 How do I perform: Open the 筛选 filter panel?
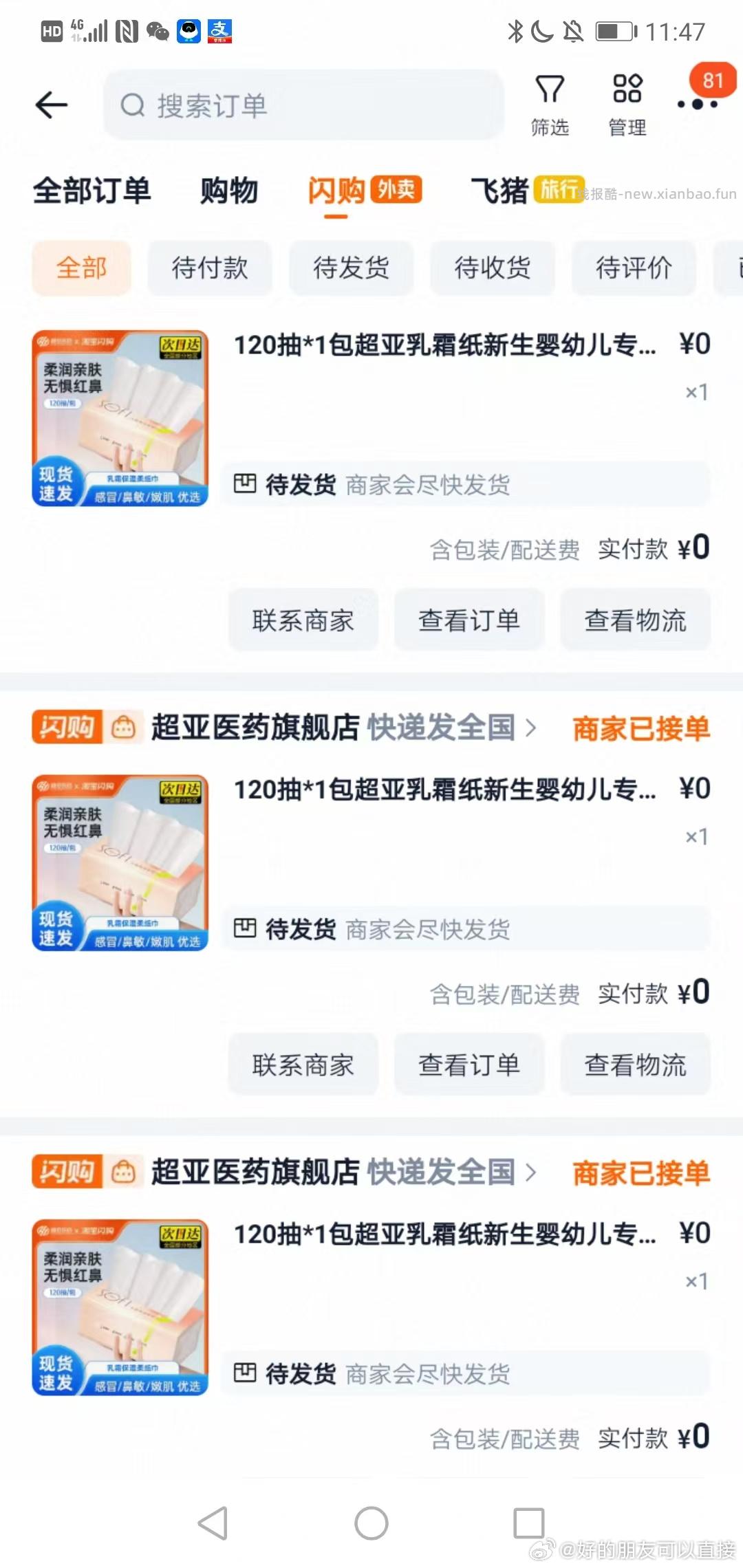pyautogui.click(x=550, y=103)
